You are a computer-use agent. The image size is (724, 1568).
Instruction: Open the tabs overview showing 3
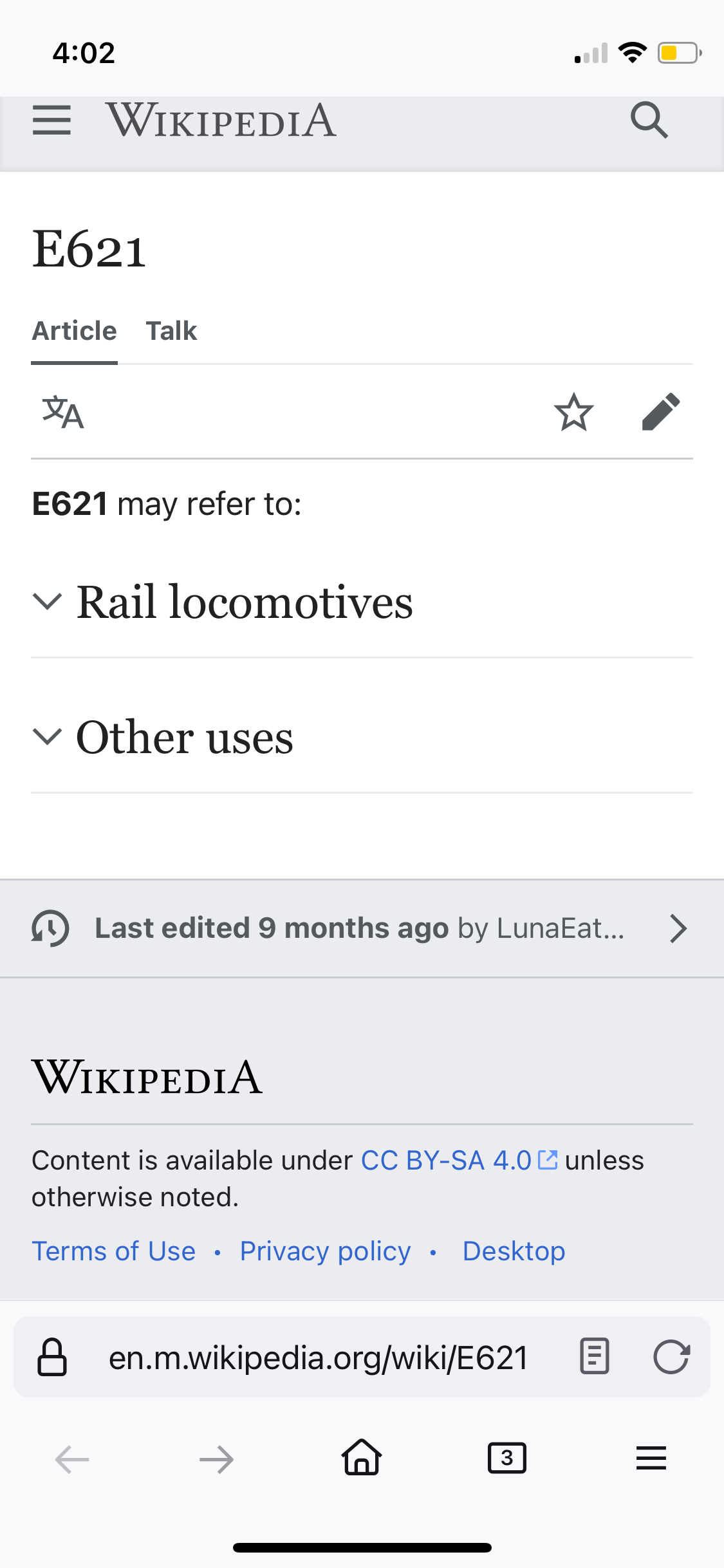click(506, 1458)
